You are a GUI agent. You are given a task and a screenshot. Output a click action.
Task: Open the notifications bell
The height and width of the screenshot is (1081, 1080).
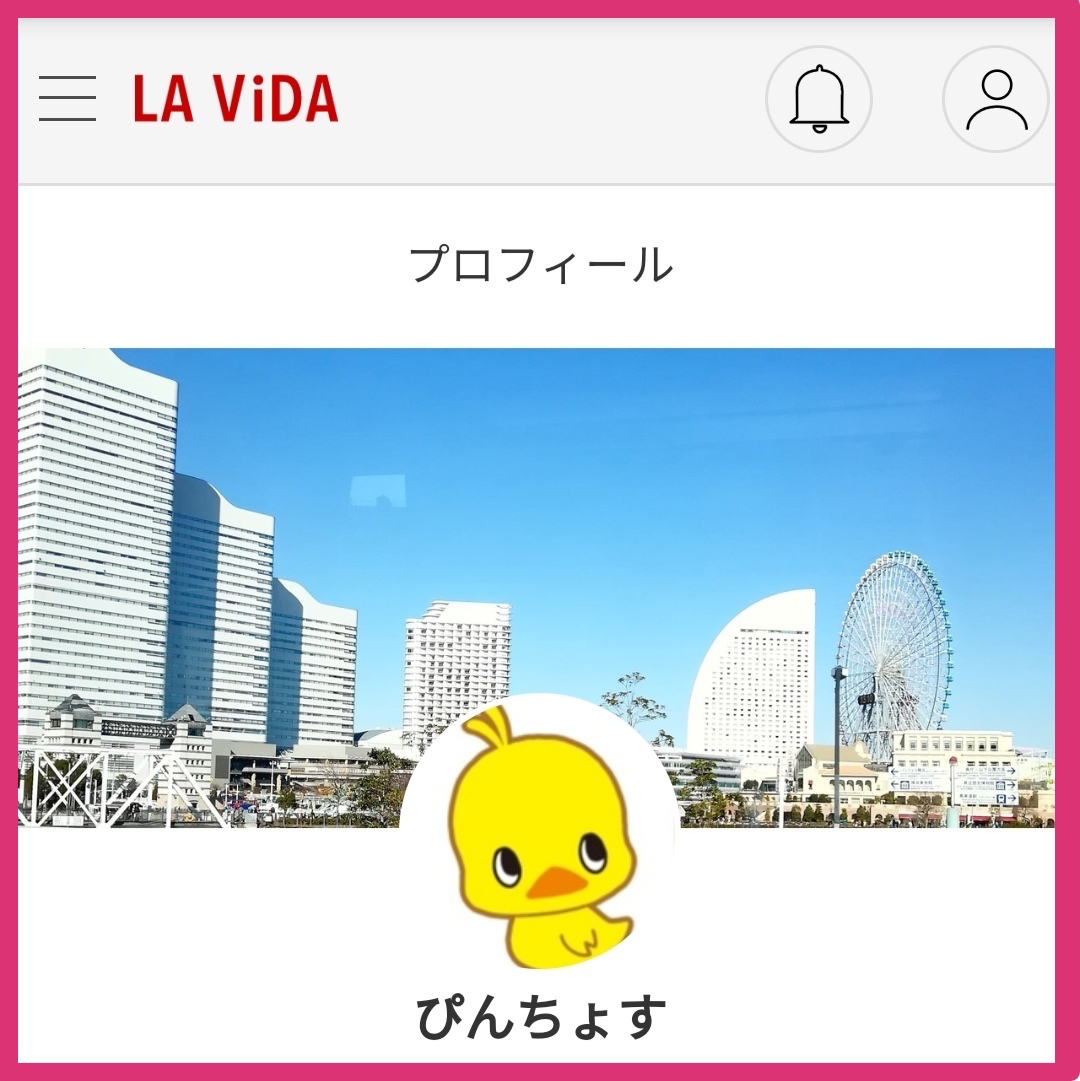tap(818, 99)
